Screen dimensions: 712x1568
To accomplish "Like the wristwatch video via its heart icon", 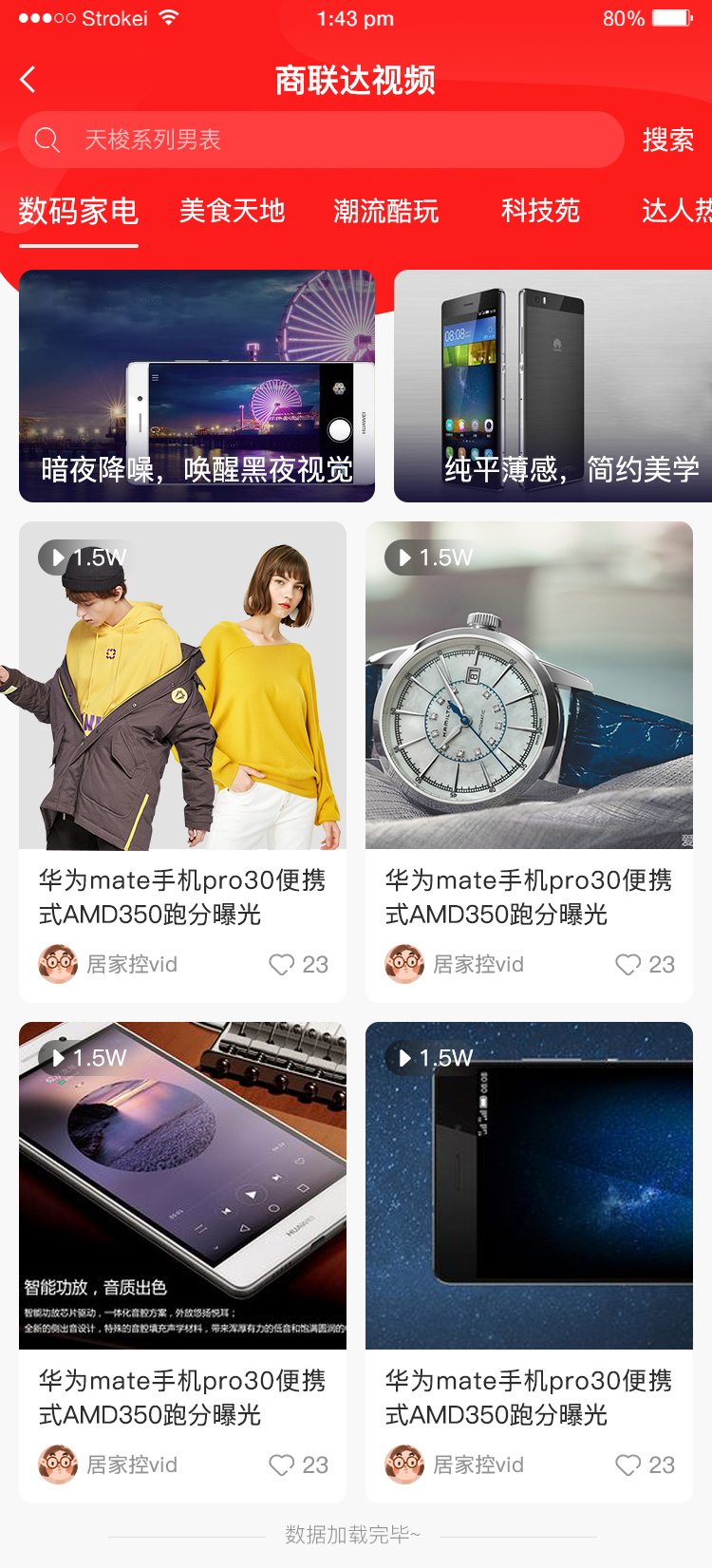I will [x=628, y=965].
